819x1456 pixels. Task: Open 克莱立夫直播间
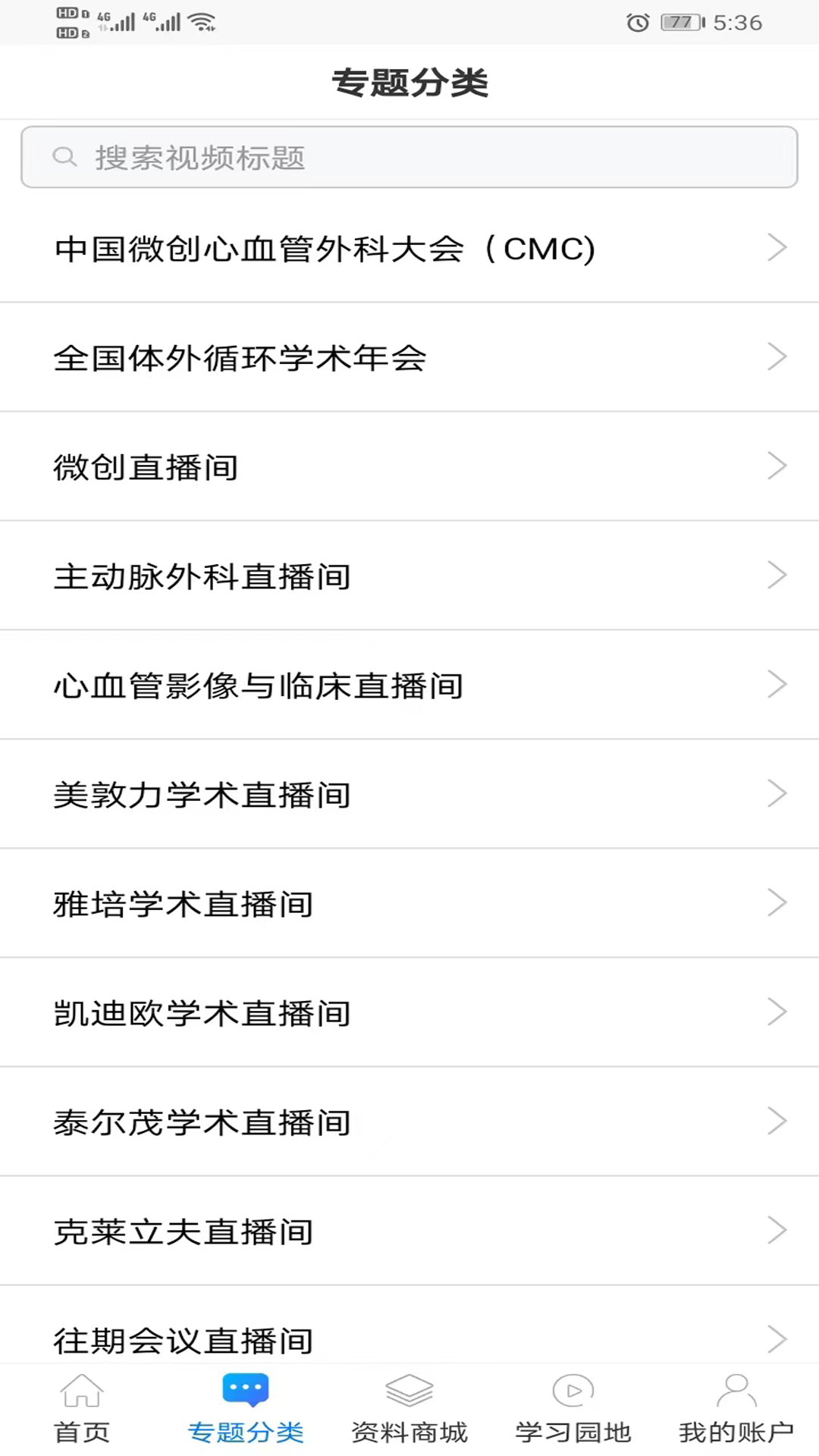click(x=409, y=1232)
